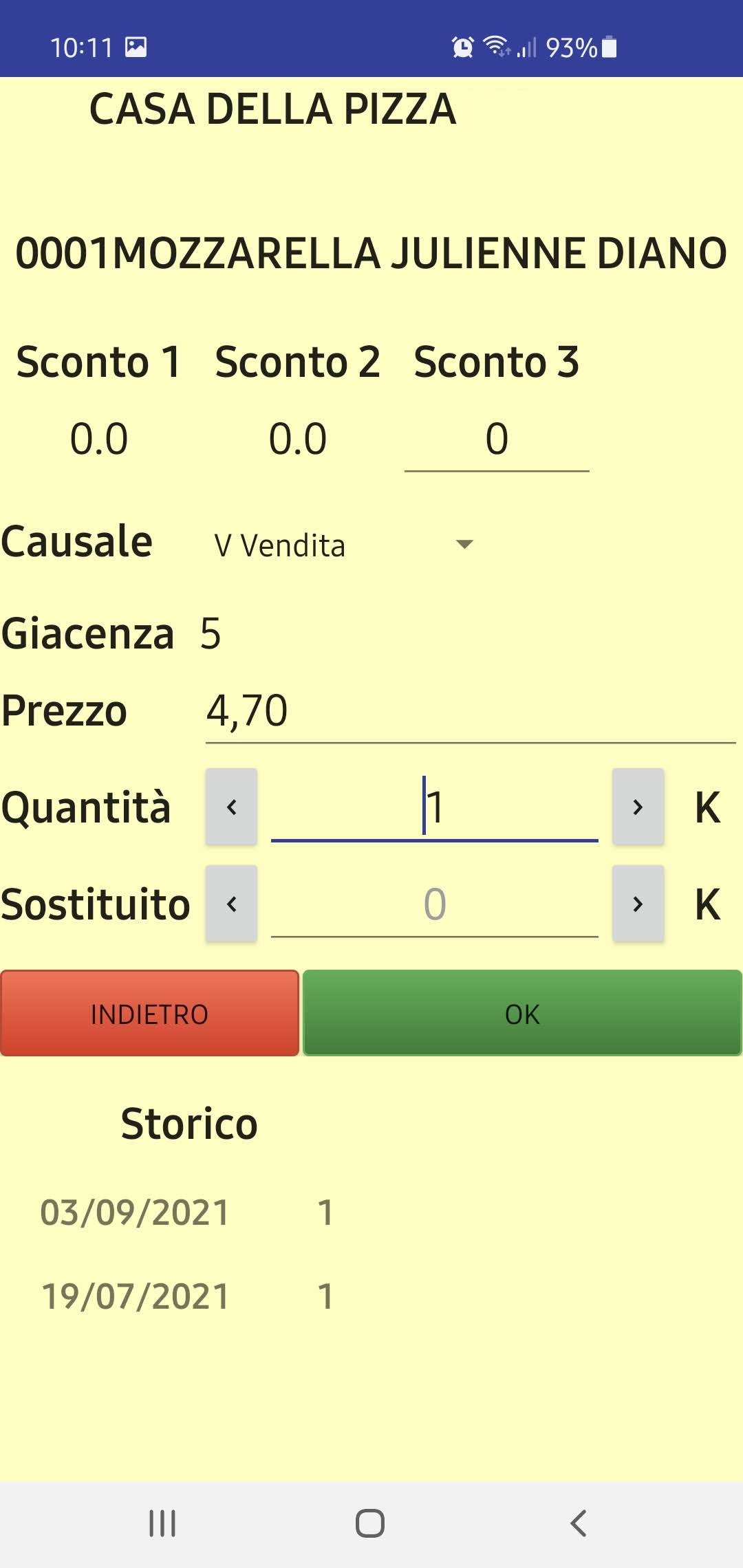Viewport: 743px width, 1568px height.
Task: Tap the alarm icon in status bar
Action: click(x=462, y=46)
